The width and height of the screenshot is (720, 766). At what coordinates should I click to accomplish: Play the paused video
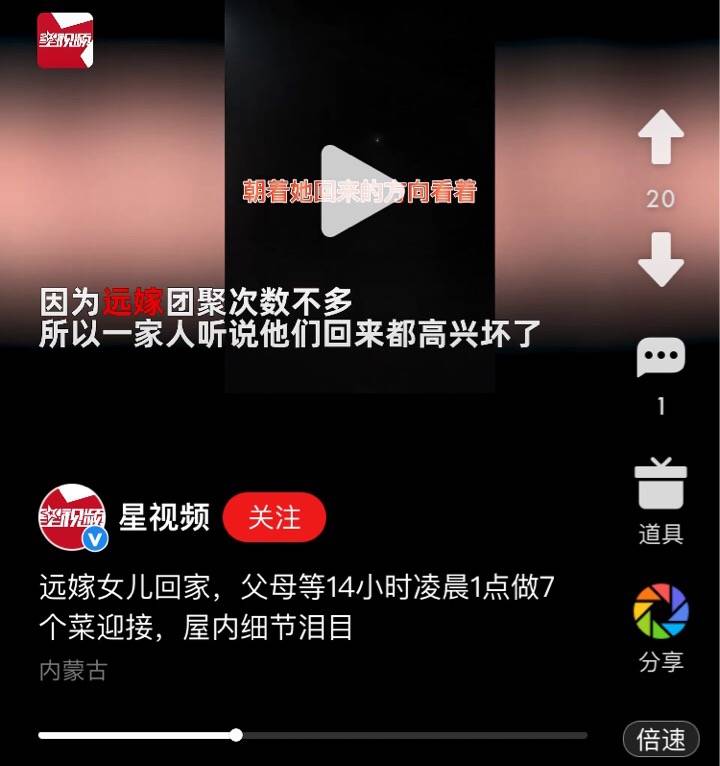[x=358, y=191]
